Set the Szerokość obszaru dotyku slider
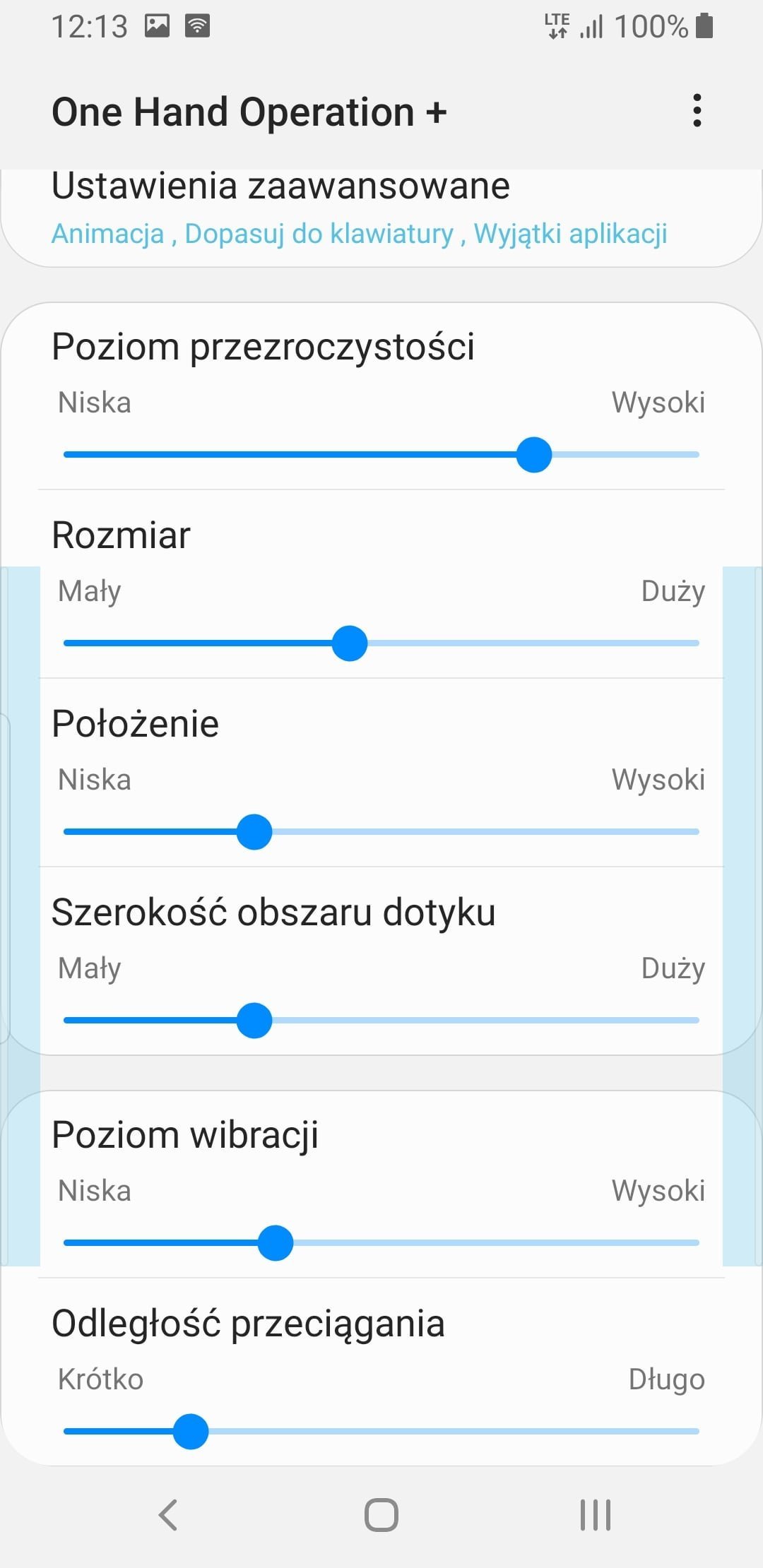Screen dimensions: 763x1568 tap(381, 1020)
